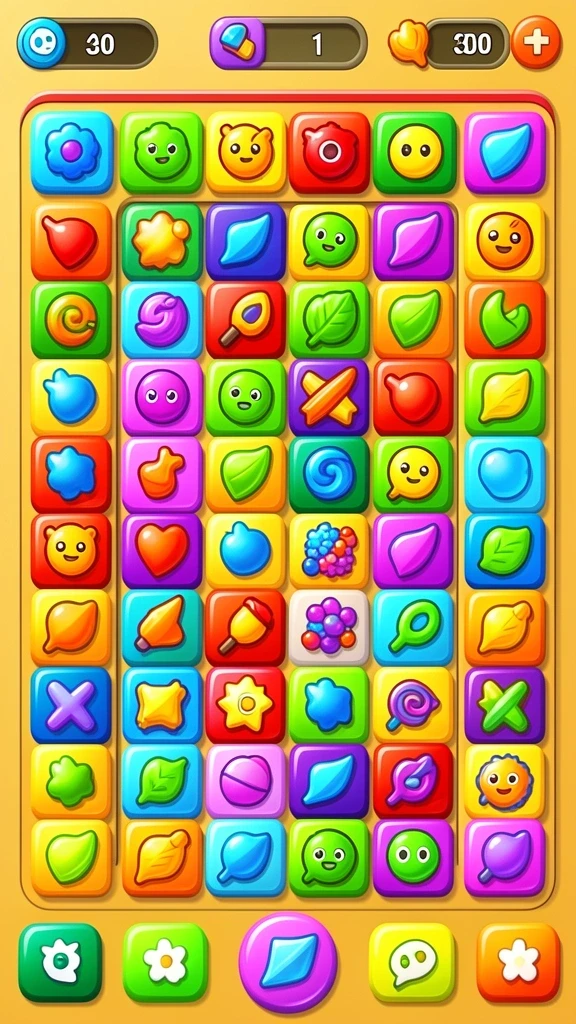This screenshot has width=576, height=1024.
Task: Tap the red heart on purple tile
Action: 162,551
